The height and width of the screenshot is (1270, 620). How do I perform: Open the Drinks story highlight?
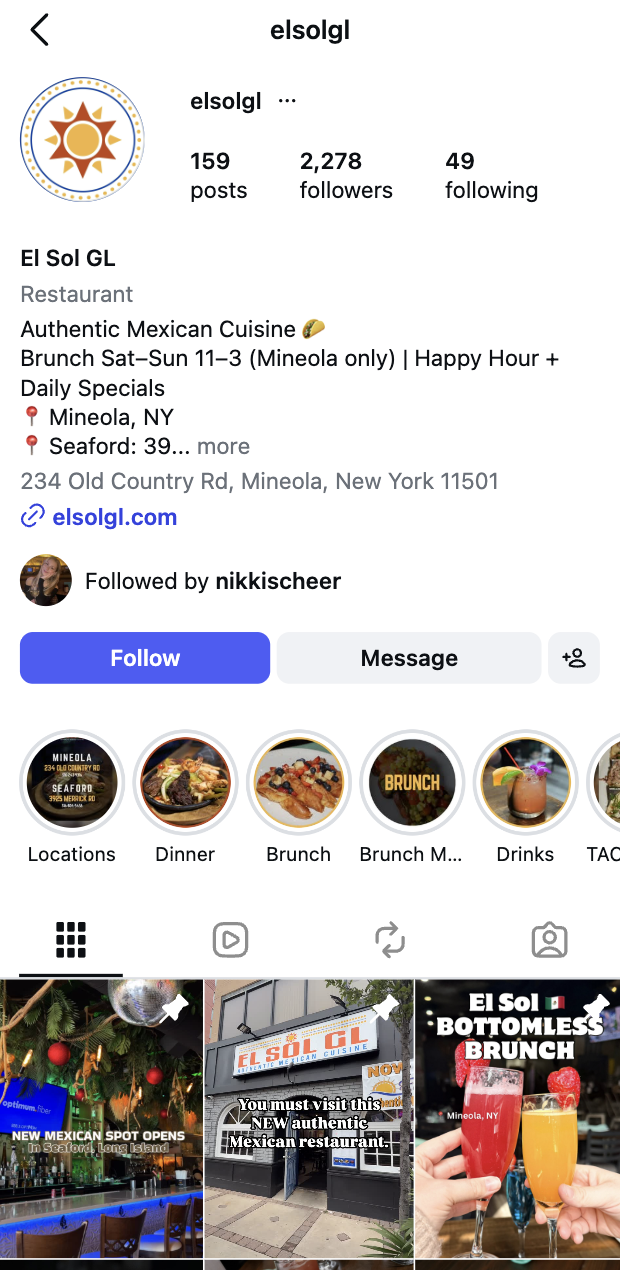pyautogui.click(x=525, y=798)
